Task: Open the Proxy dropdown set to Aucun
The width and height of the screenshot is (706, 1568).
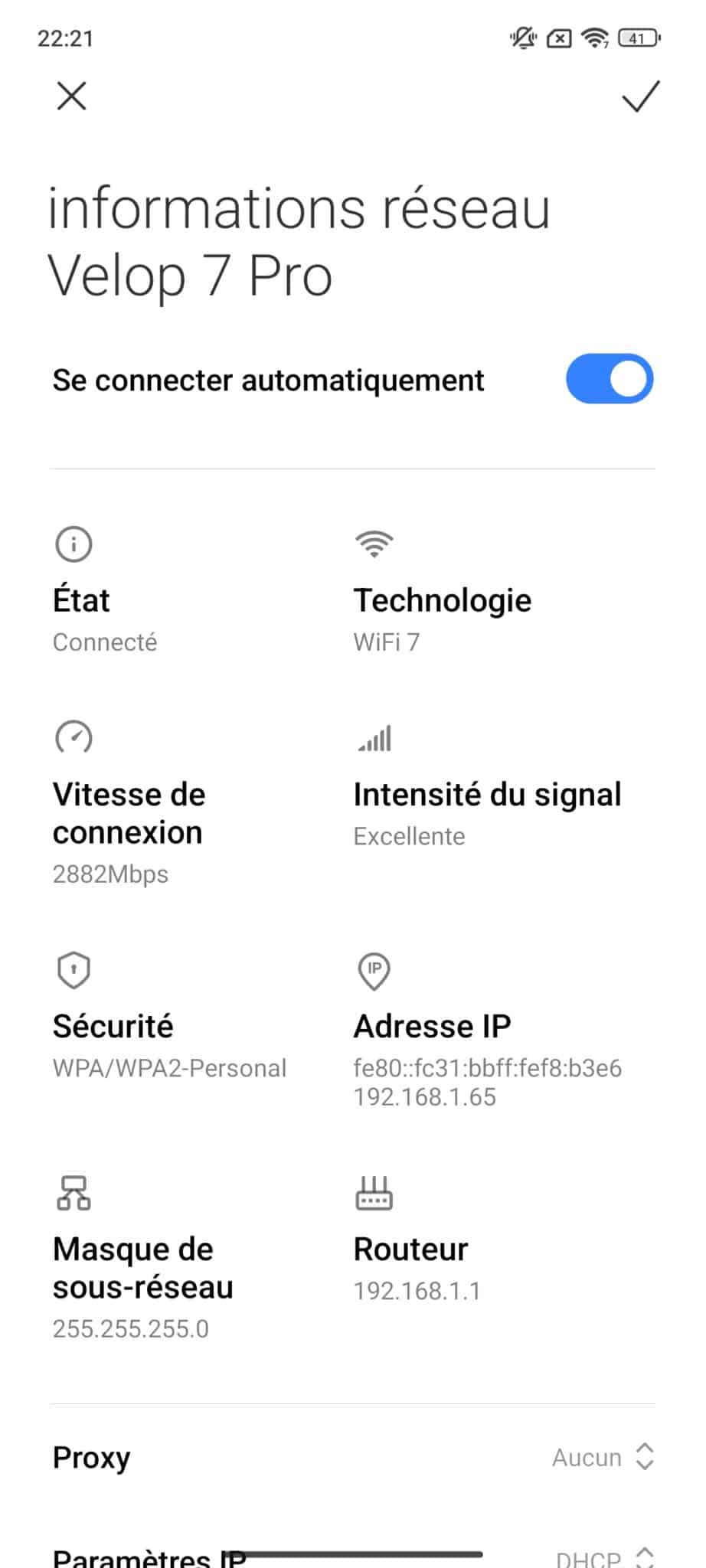Action: coord(603,1457)
